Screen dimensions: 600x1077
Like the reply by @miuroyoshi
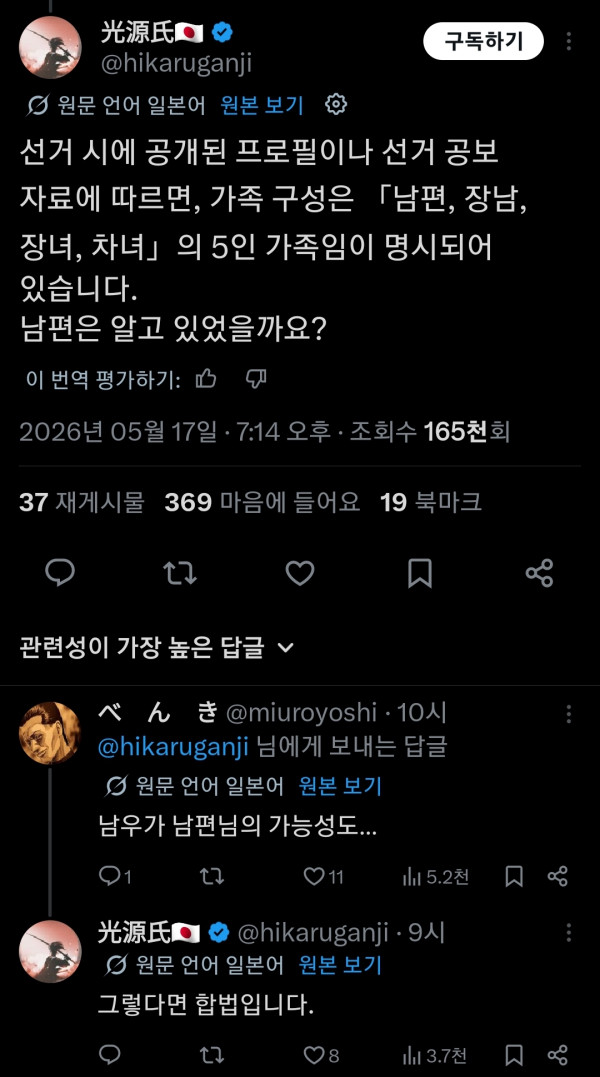point(323,876)
